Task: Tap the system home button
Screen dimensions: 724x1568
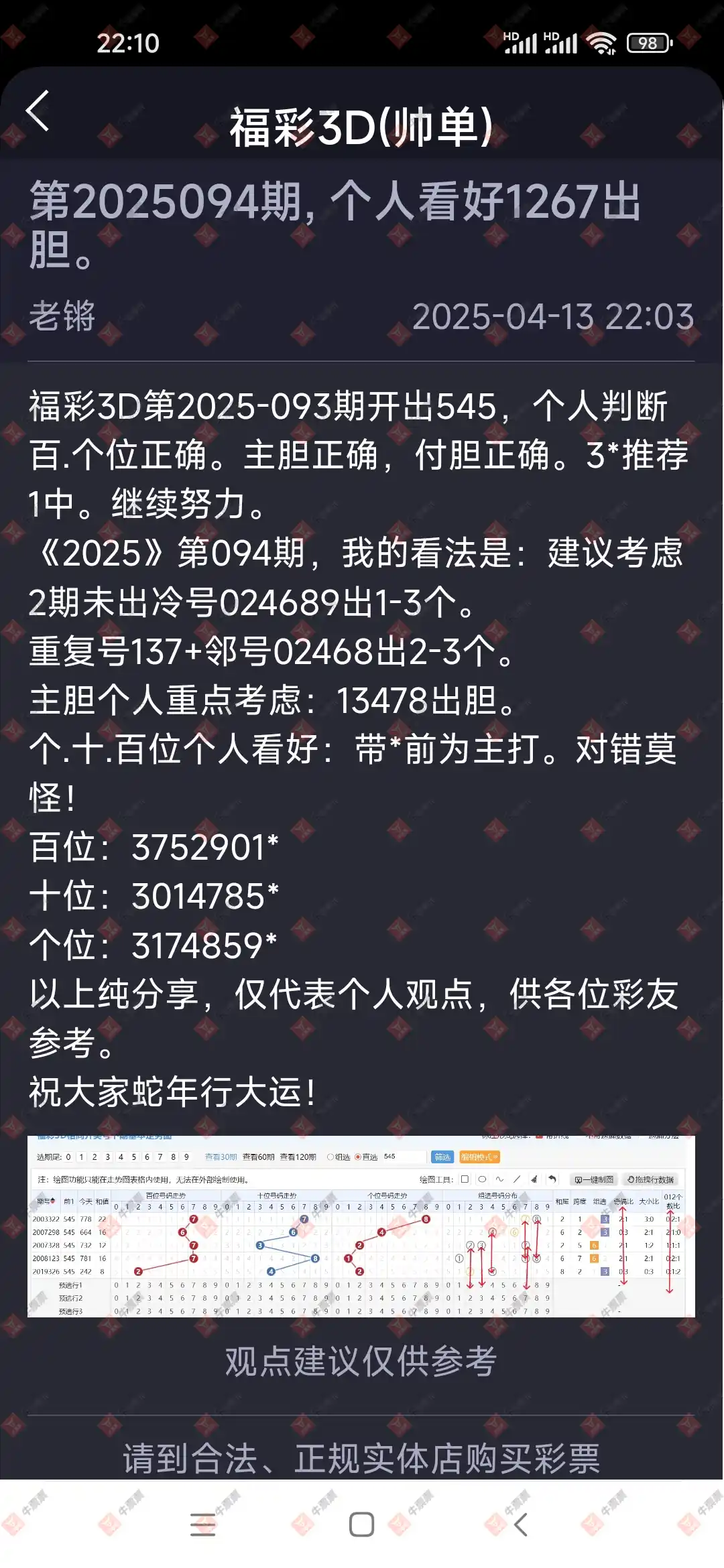Action: point(361,1524)
